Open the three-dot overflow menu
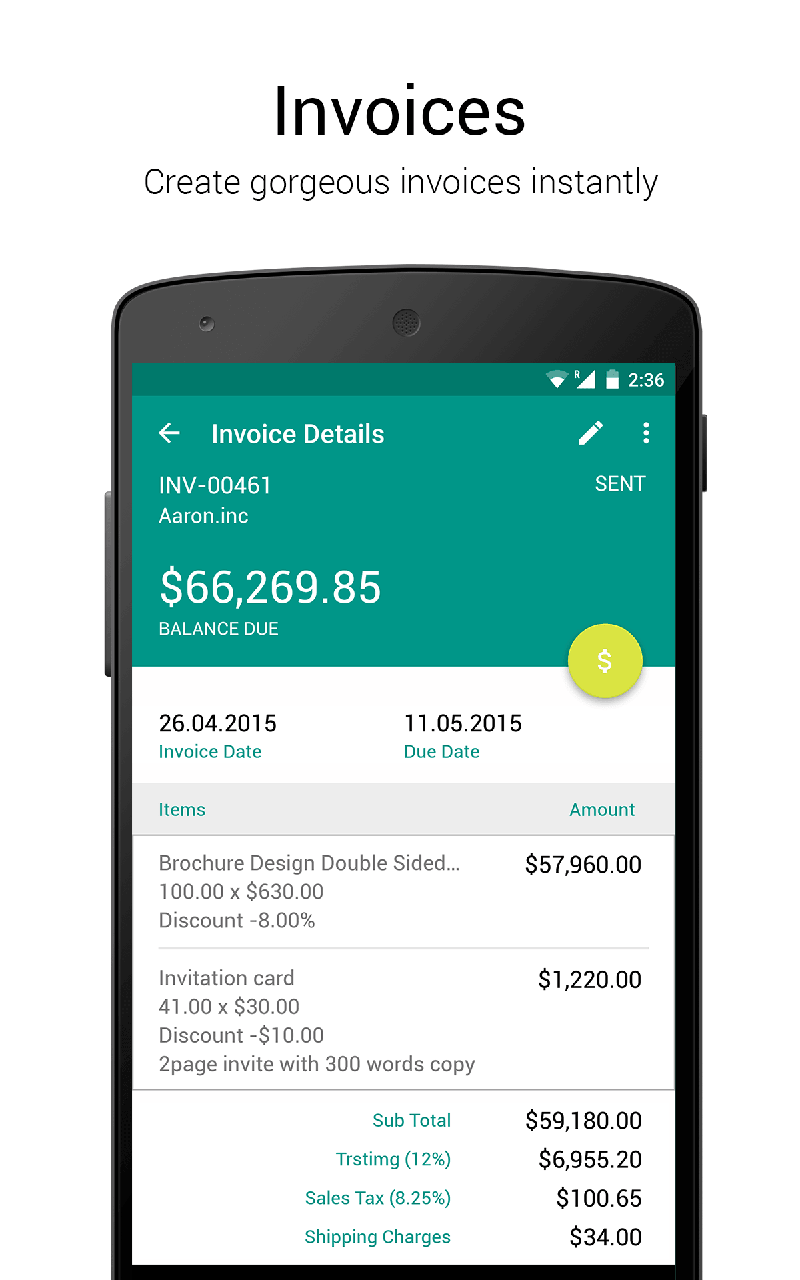Screen dimensions: 800x1280 [x=646, y=433]
